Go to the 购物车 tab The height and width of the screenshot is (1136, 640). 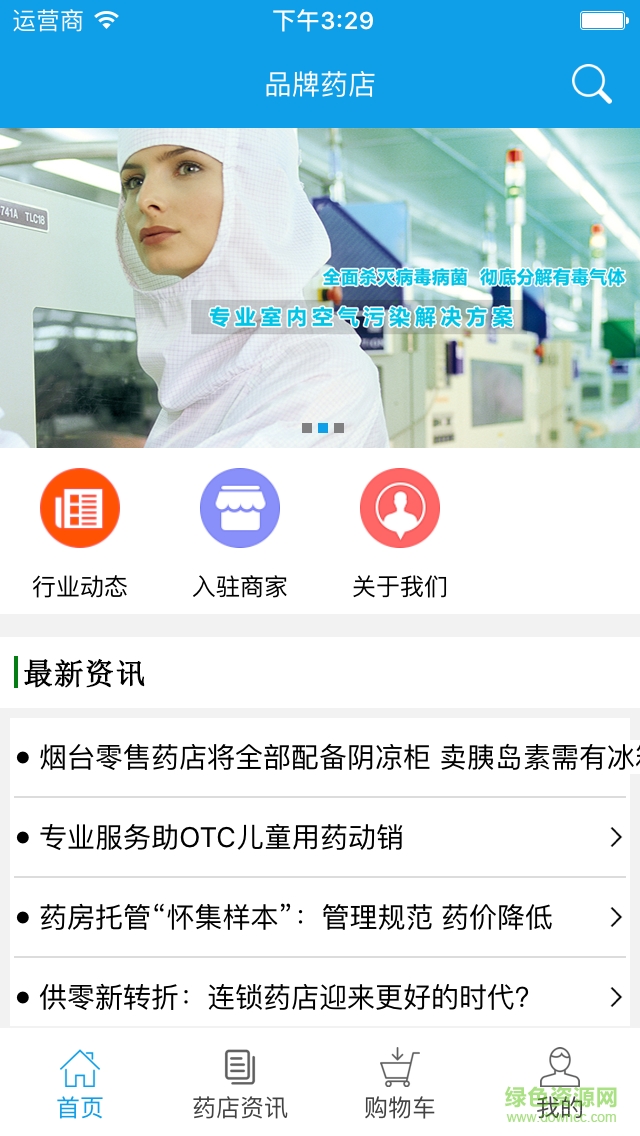pyautogui.click(x=400, y=1083)
